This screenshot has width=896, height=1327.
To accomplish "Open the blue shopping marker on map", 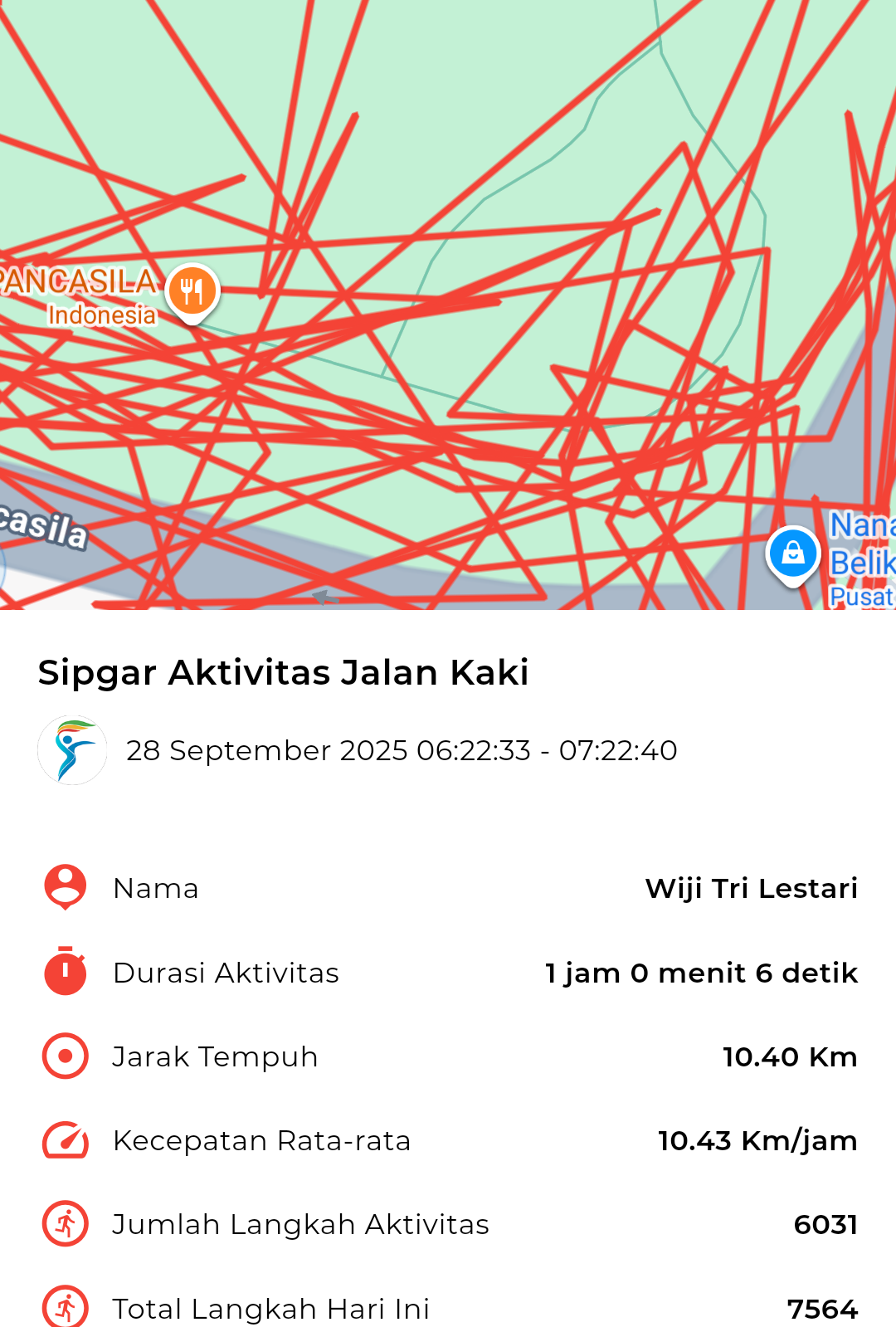I will click(x=792, y=554).
